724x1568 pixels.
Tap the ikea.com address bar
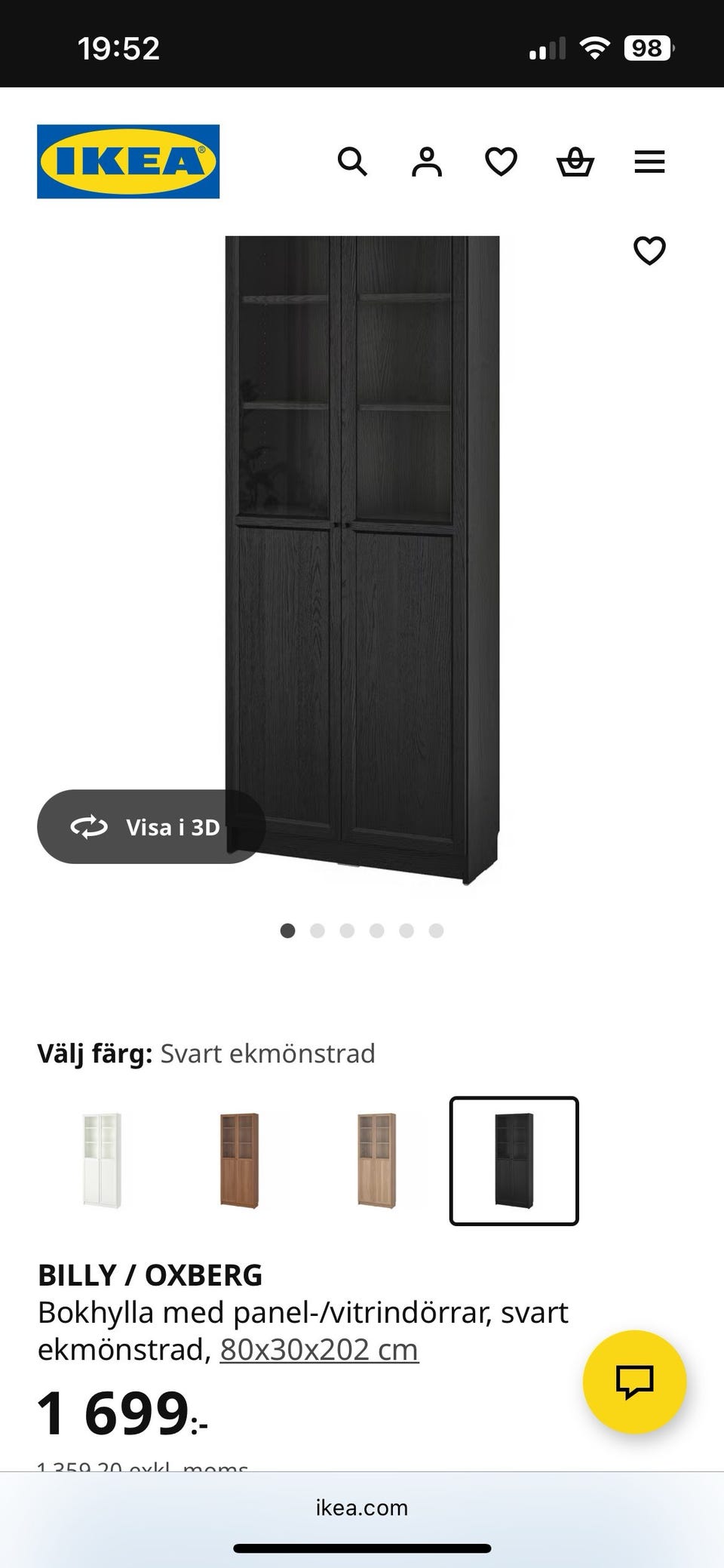coord(362,1508)
